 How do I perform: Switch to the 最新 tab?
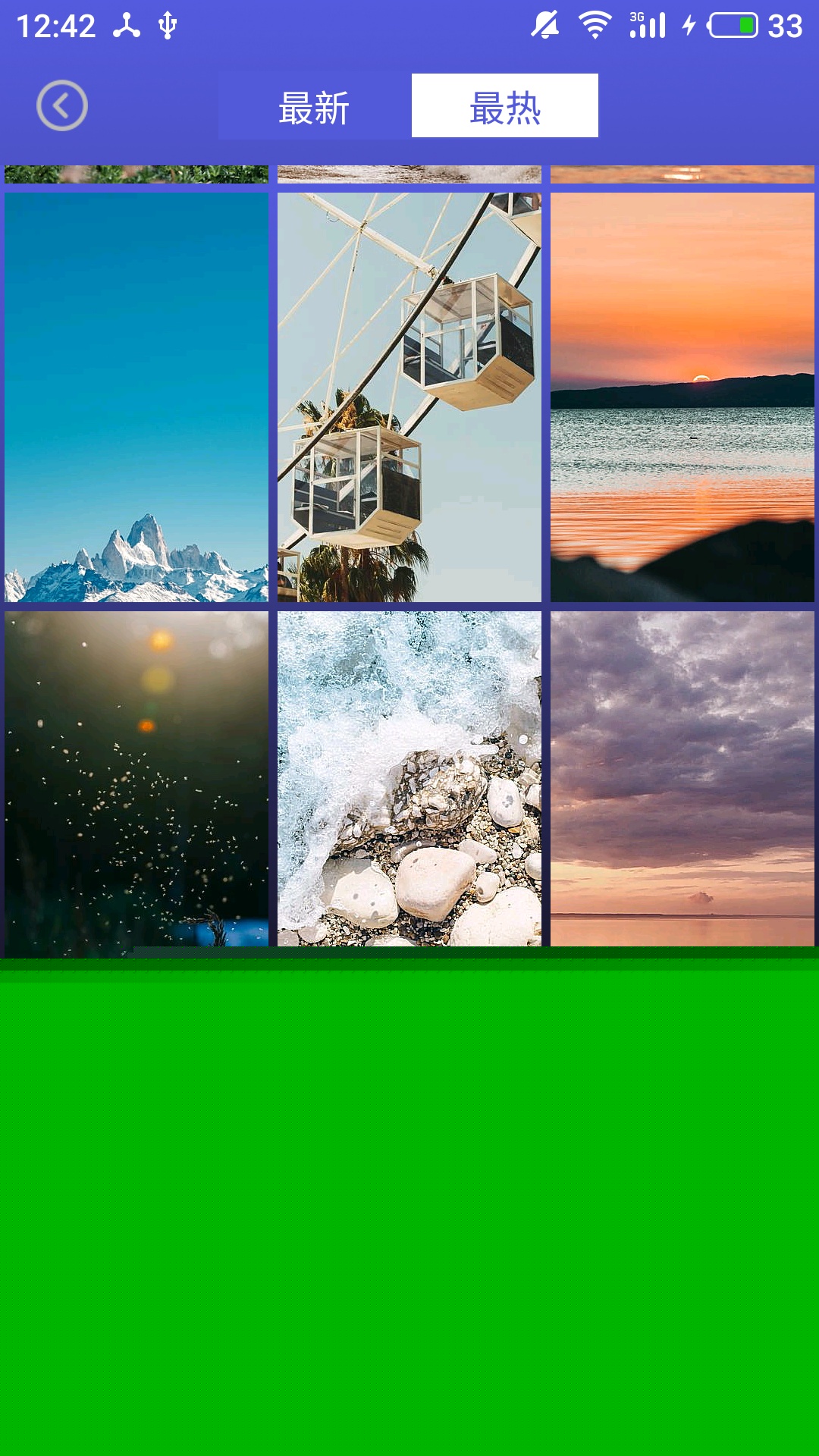tap(314, 106)
